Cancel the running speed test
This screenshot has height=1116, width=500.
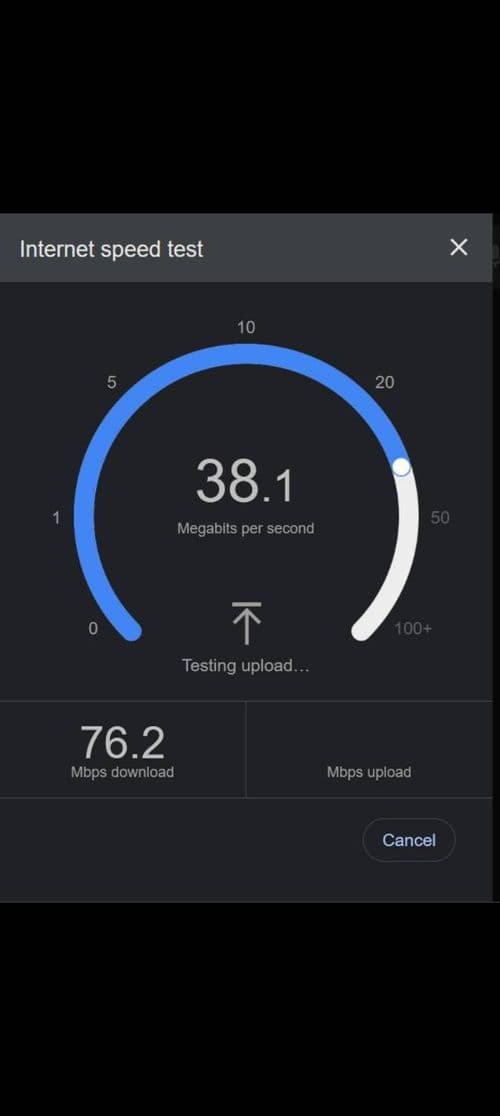409,840
